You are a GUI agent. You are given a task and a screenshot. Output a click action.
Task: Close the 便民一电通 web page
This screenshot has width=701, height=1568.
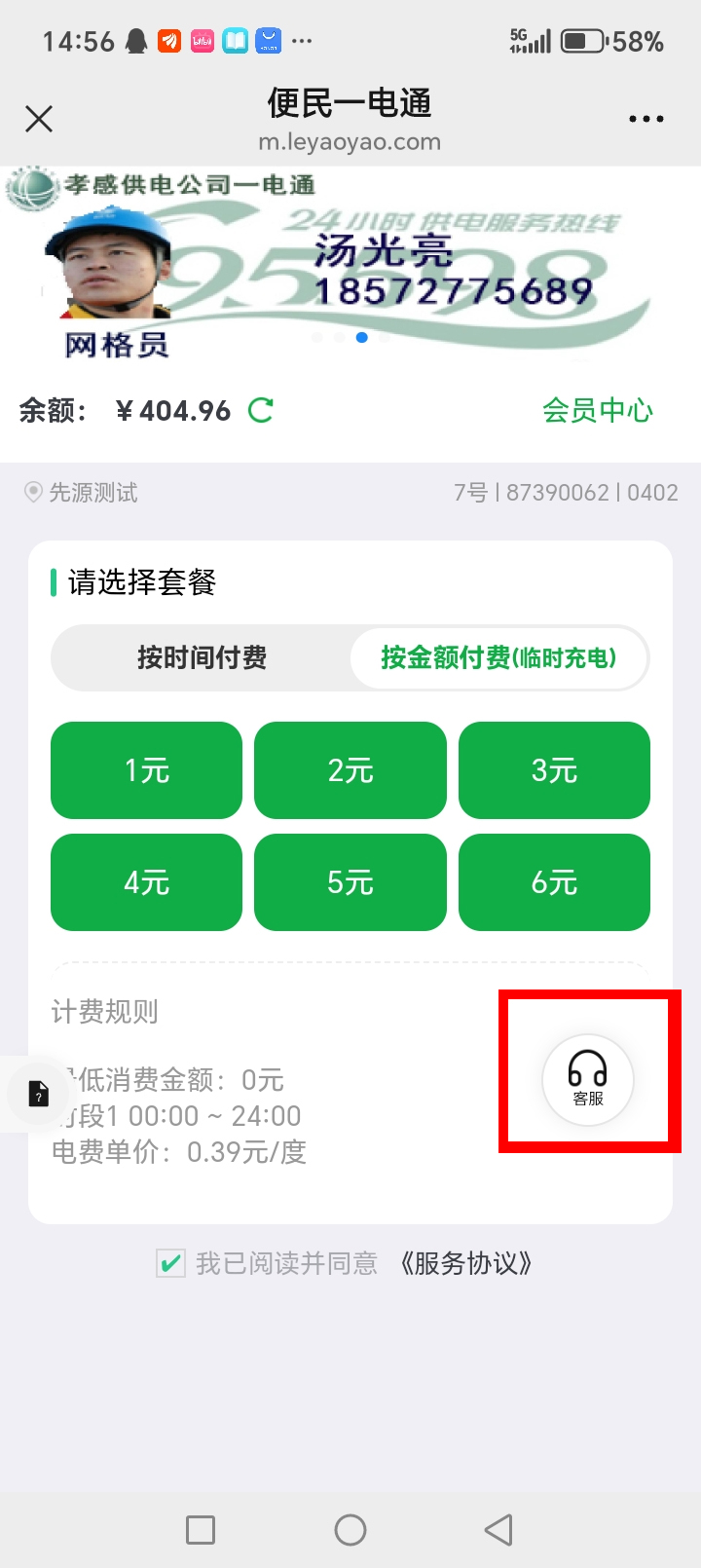(x=39, y=119)
